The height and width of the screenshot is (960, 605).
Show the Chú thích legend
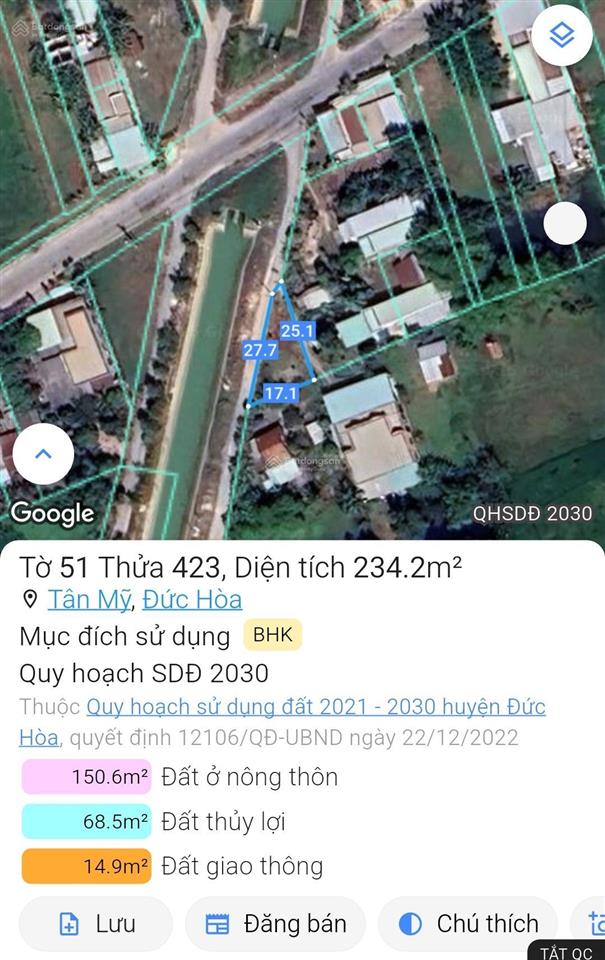pyautogui.click(x=470, y=923)
